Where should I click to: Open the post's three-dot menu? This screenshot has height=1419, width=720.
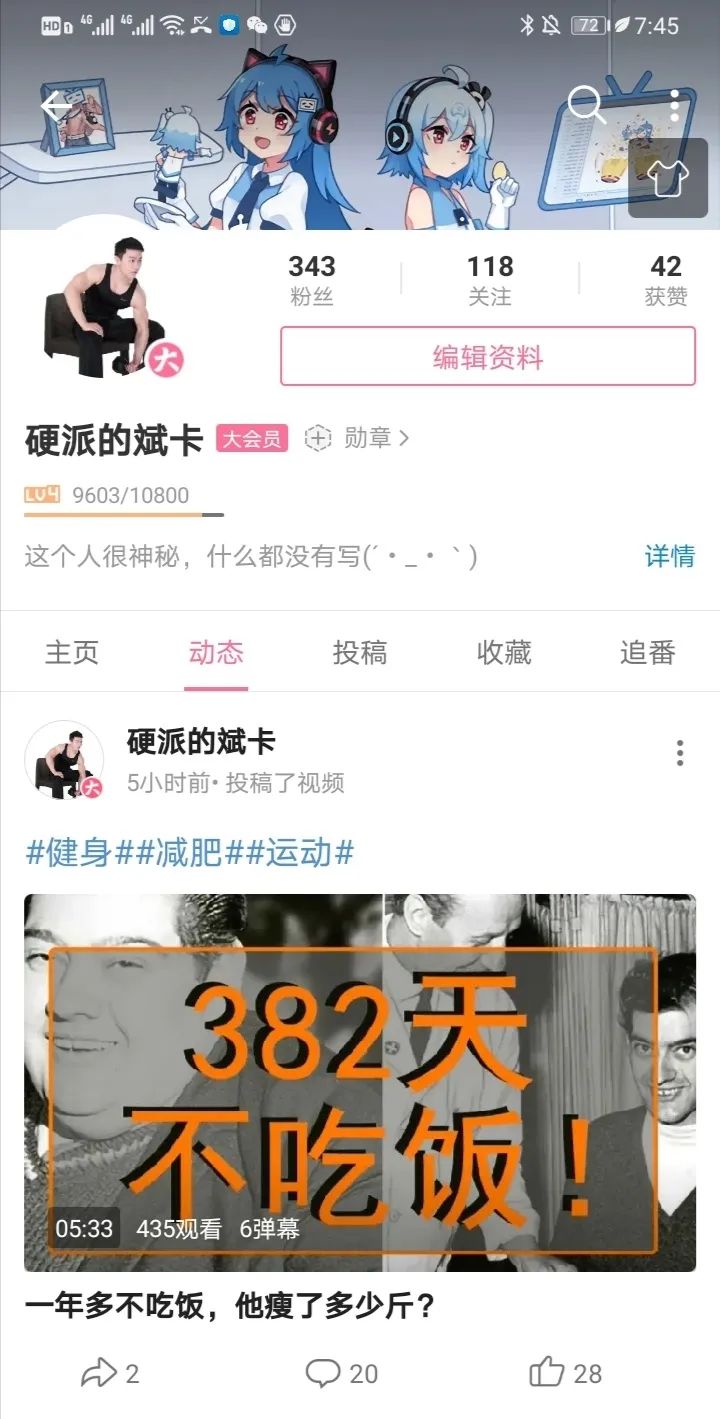pos(680,753)
